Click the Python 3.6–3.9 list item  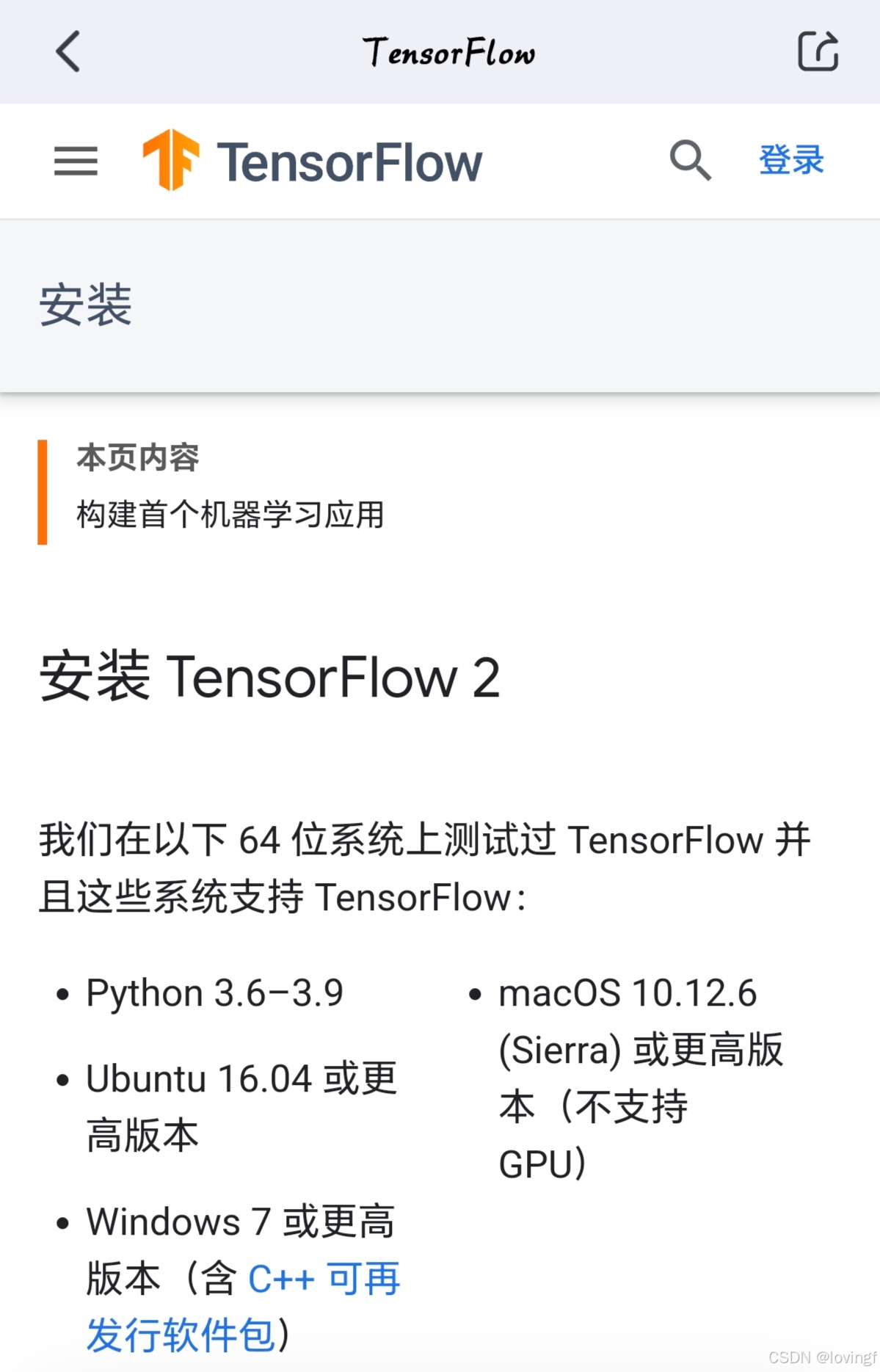[216, 992]
